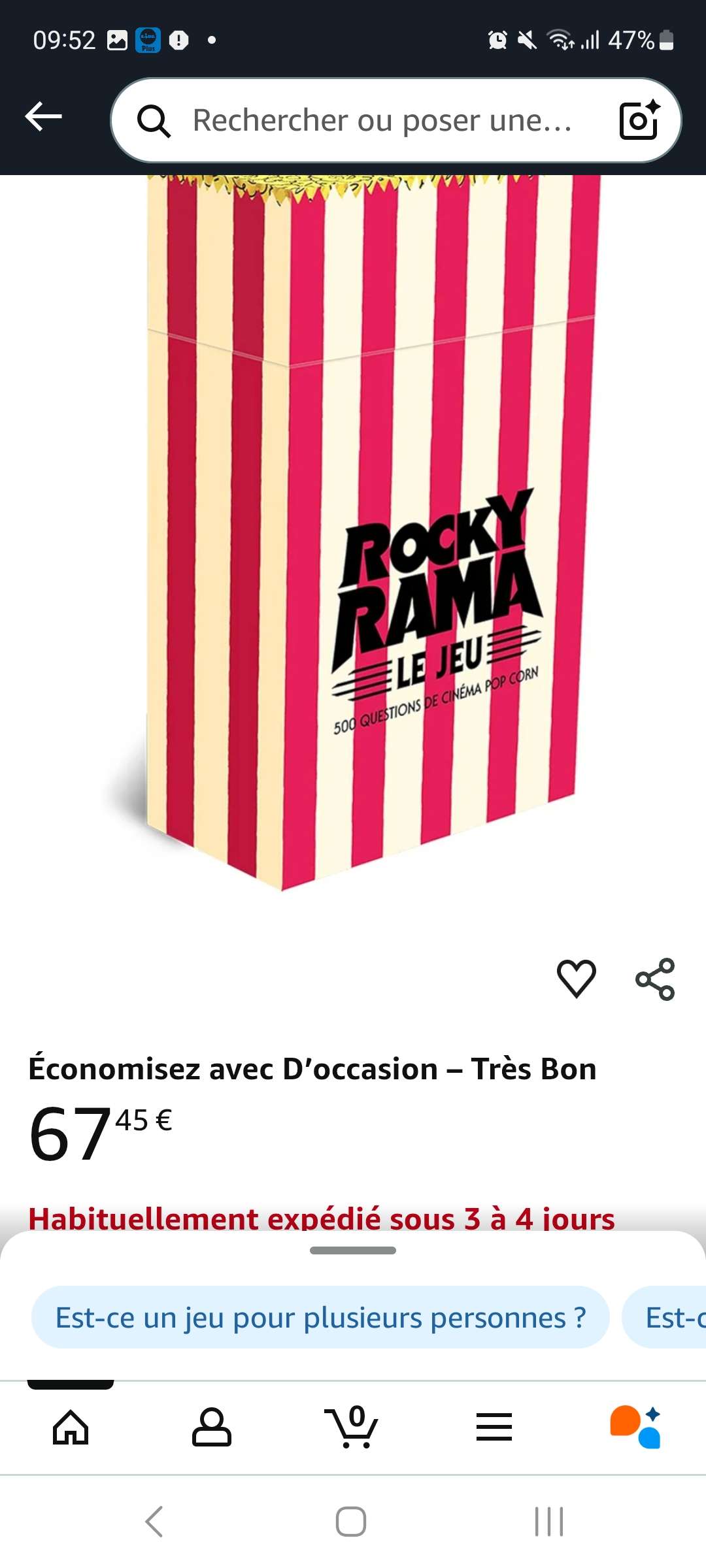Go to the Home tab

(x=71, y=1427)
